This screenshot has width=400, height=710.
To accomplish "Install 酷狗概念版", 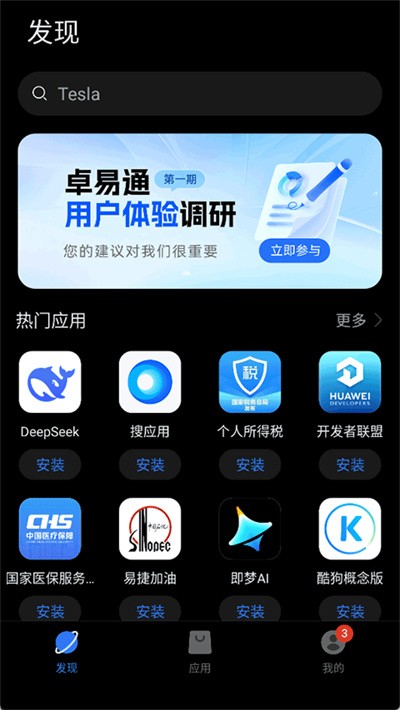I will point(350,610).
